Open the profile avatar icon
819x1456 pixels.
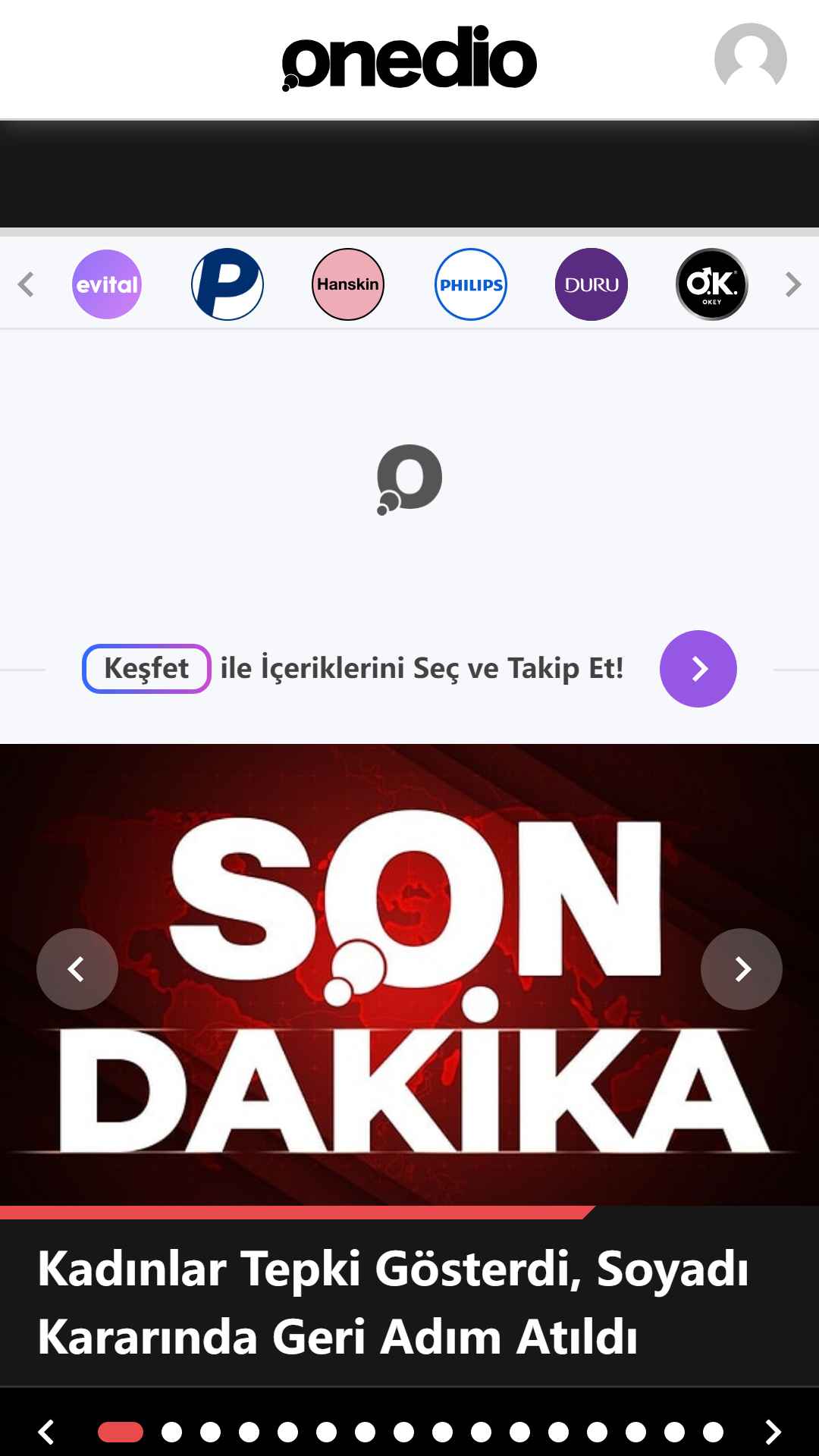750,59
